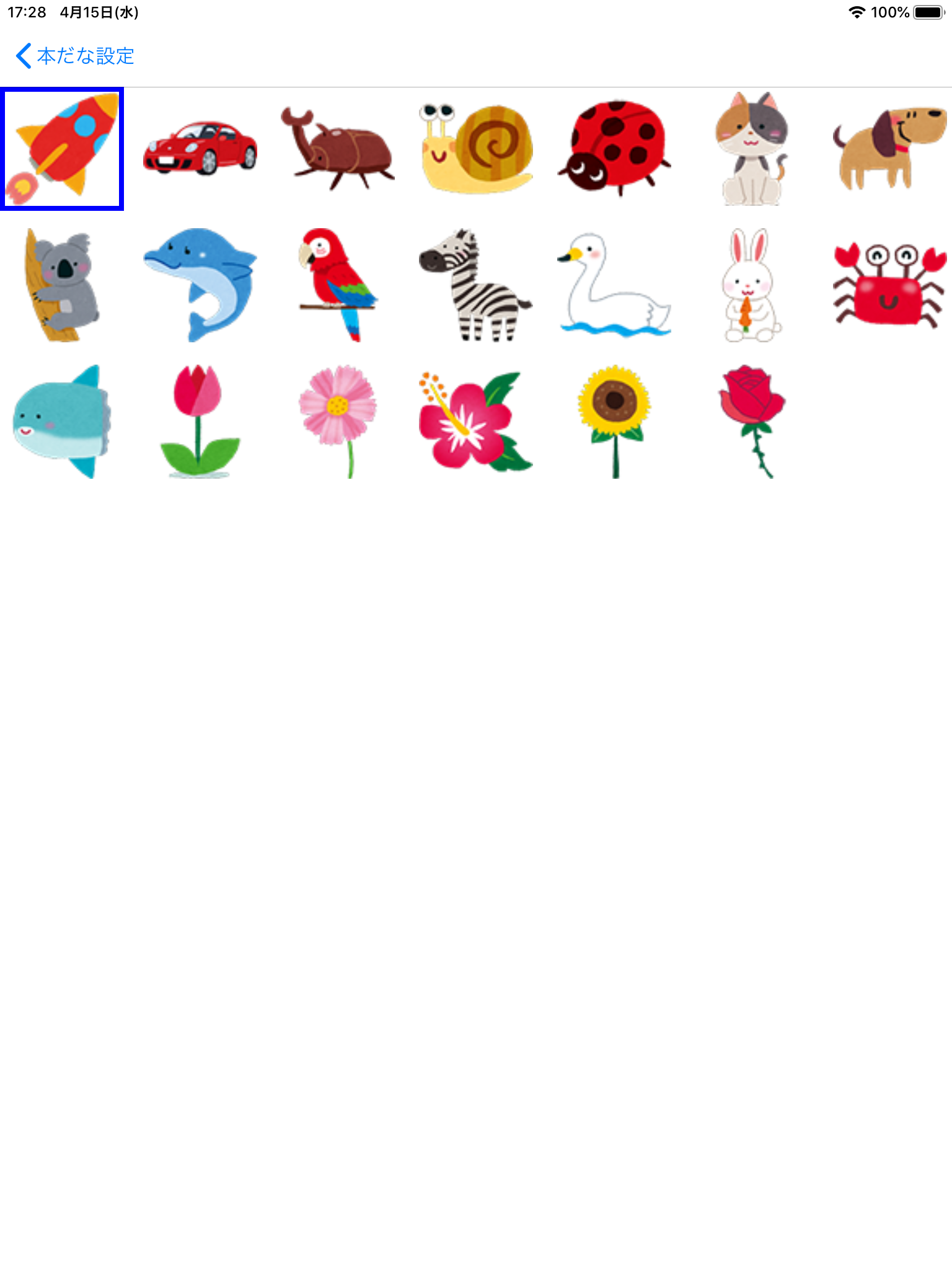Image resolution: width=952 pixels, height=1270 pixels.
Task: Pick the sunfish image
Action: 62,422
